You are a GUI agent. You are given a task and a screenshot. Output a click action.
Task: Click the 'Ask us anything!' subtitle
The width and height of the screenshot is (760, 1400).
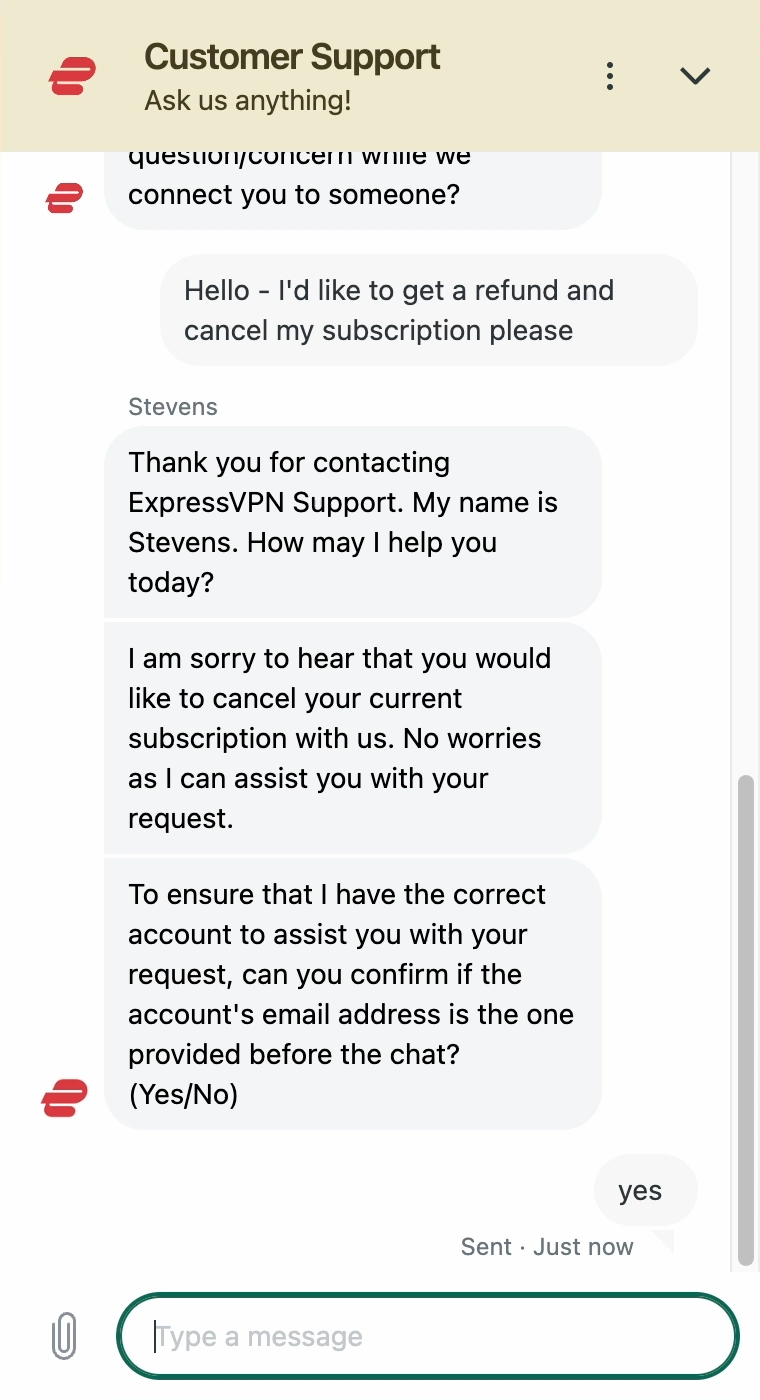pyautogui.click(x=250, y=100)
